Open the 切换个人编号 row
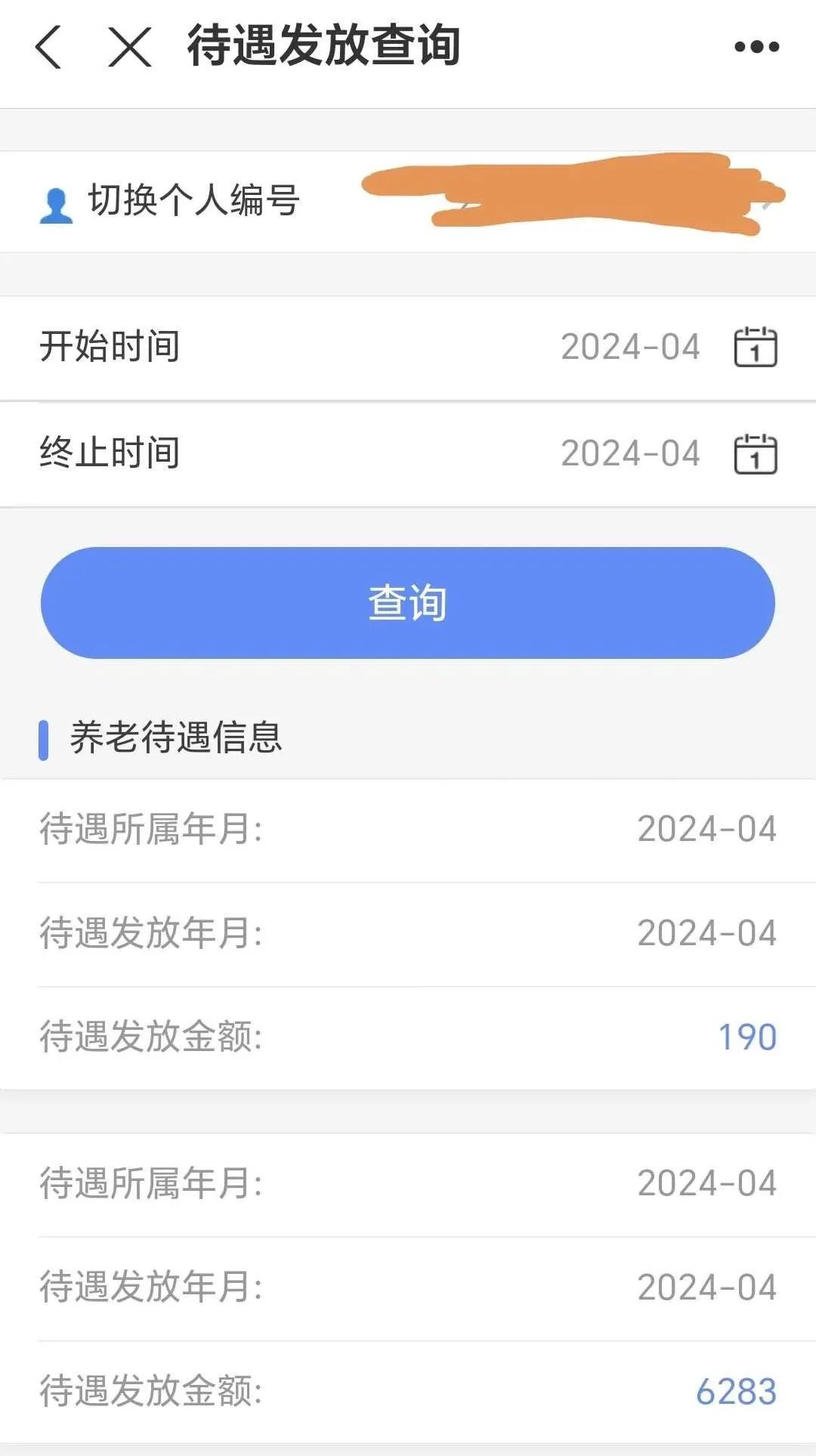This screenshot has height=1456, width=816. [408, 201]
